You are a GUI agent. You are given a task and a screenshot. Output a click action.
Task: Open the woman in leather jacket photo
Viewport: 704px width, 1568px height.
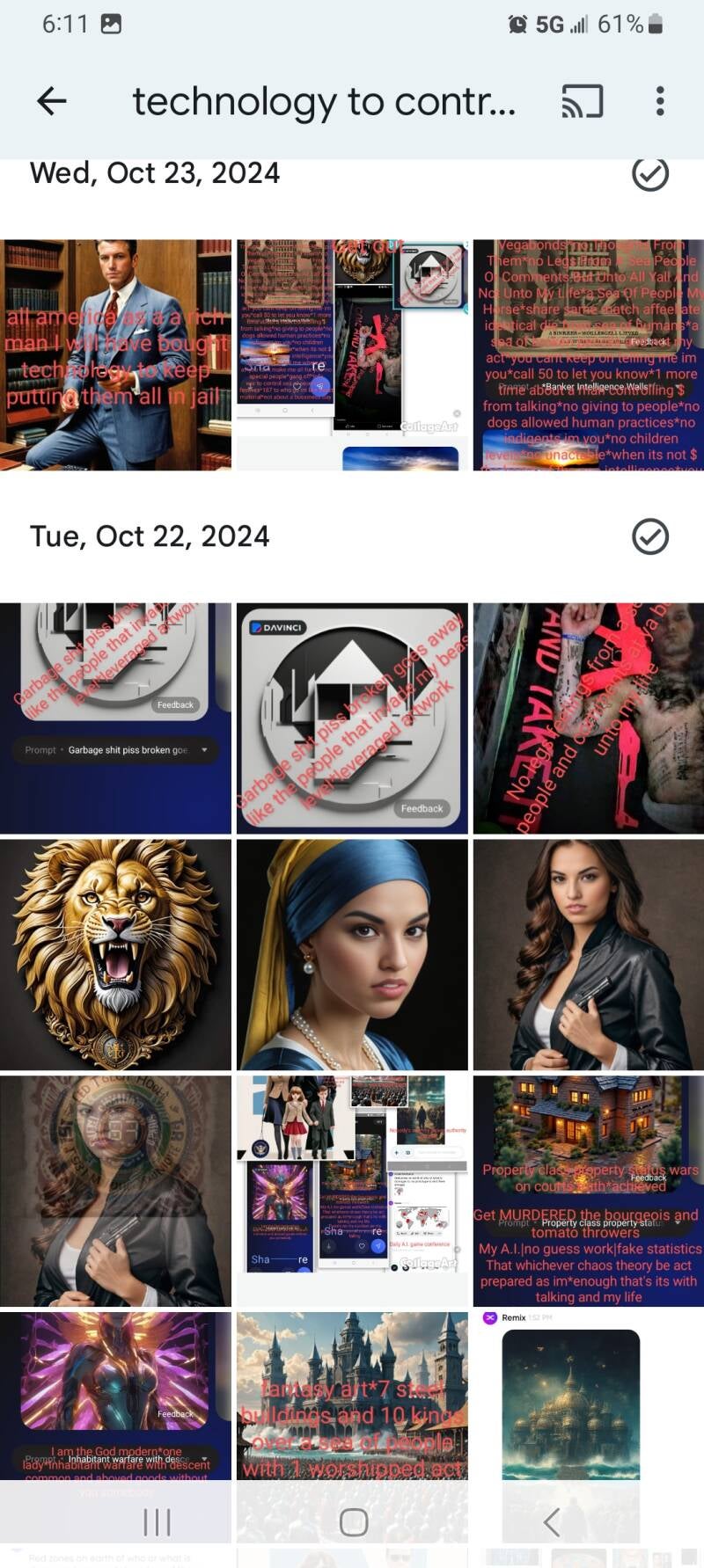tap(588, 954)
